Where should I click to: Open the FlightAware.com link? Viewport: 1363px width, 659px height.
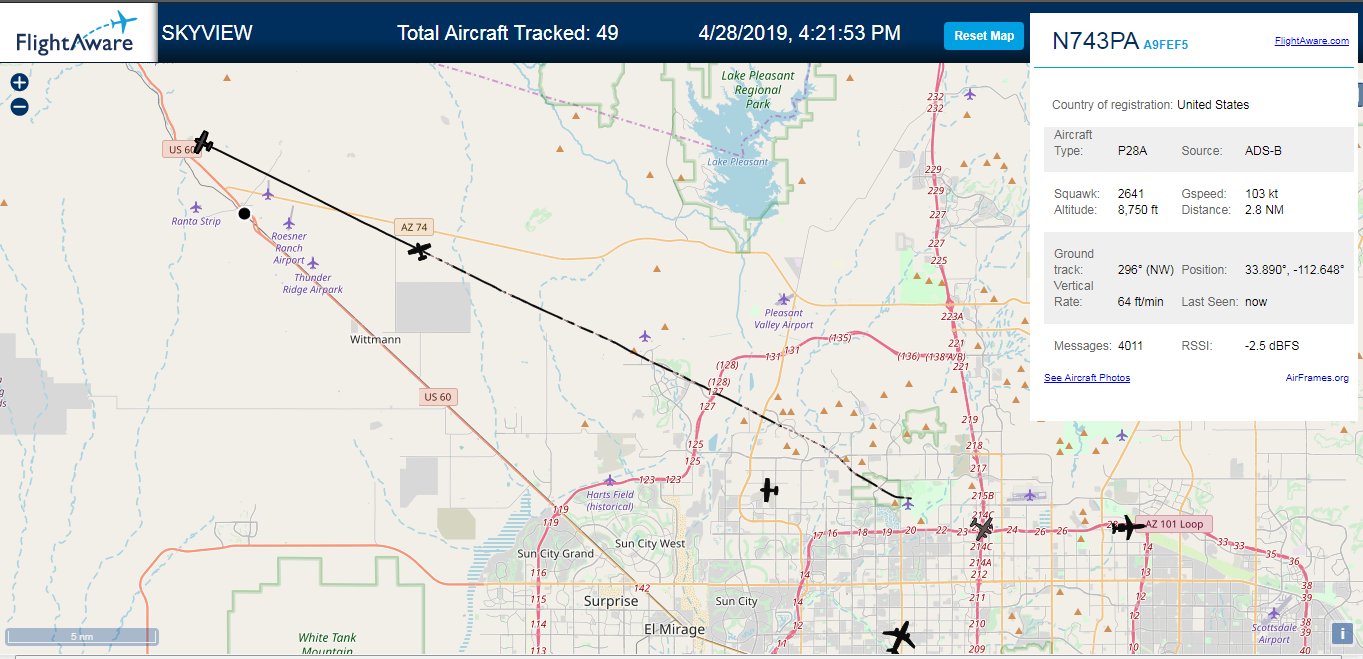tap(1311, 41)
